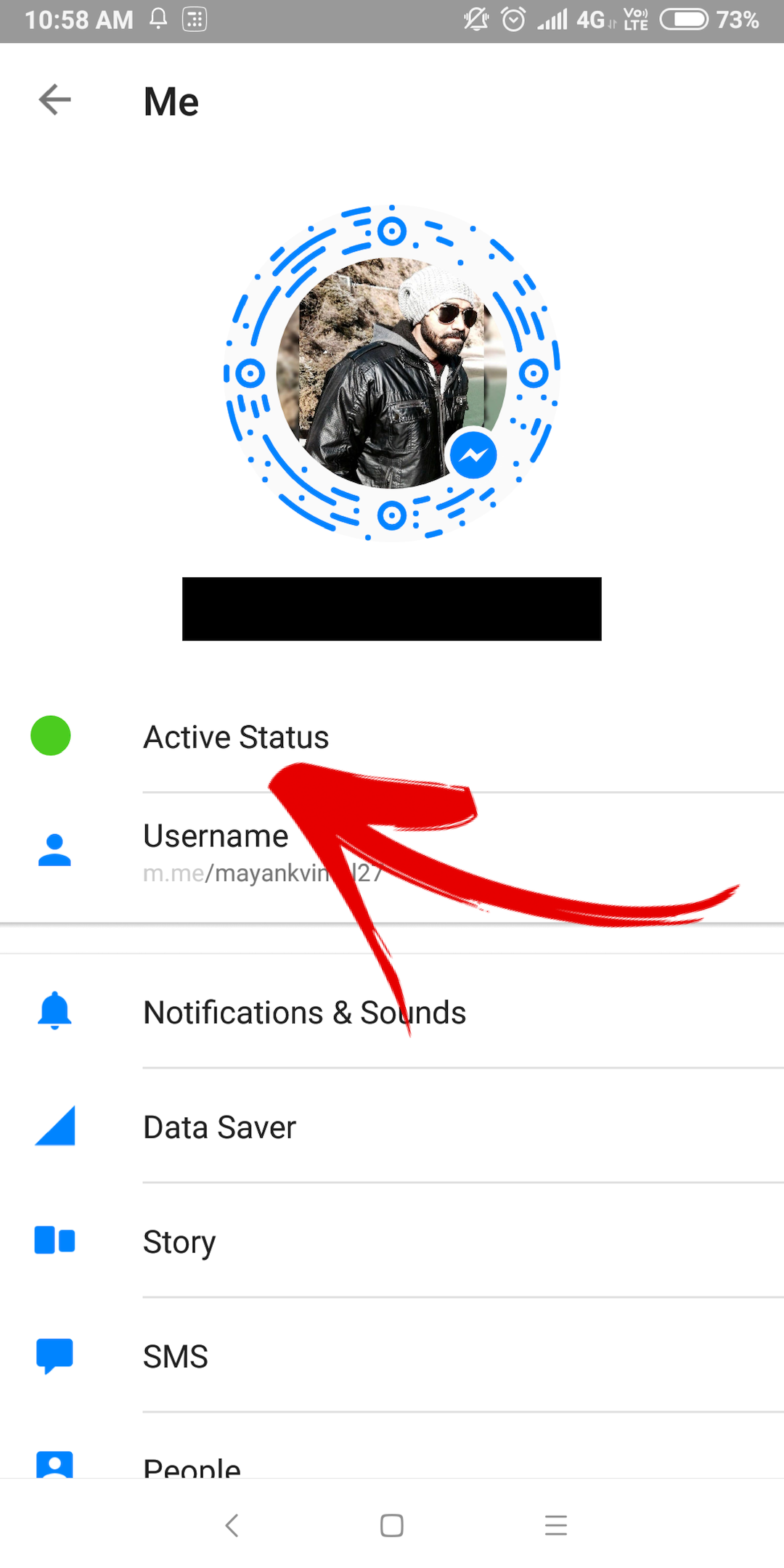Open Data Saver settings

click(x=219, y=1127)
